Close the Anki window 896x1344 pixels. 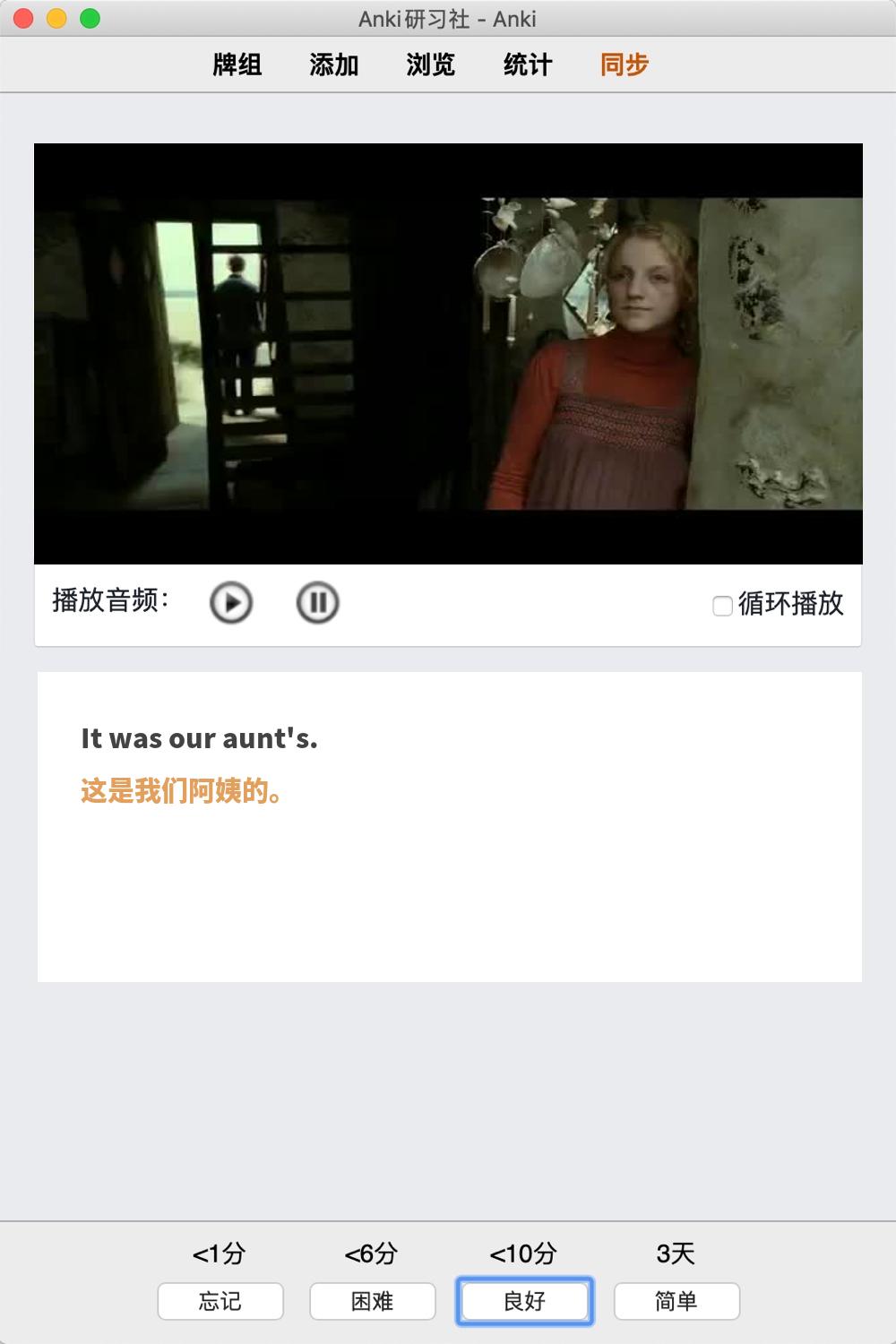pyautogui.click(x=24, y=18)
